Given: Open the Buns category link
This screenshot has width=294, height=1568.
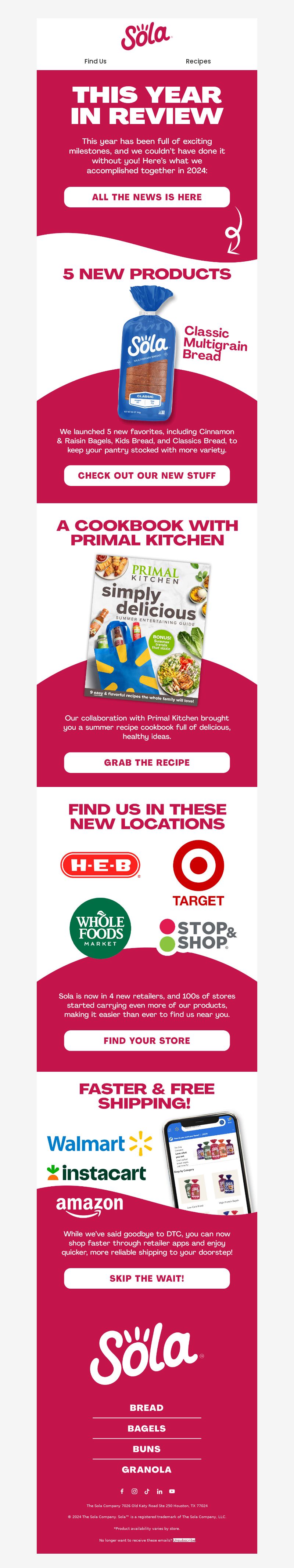Looking at the screenshot, I should (x=147, y=1449).
